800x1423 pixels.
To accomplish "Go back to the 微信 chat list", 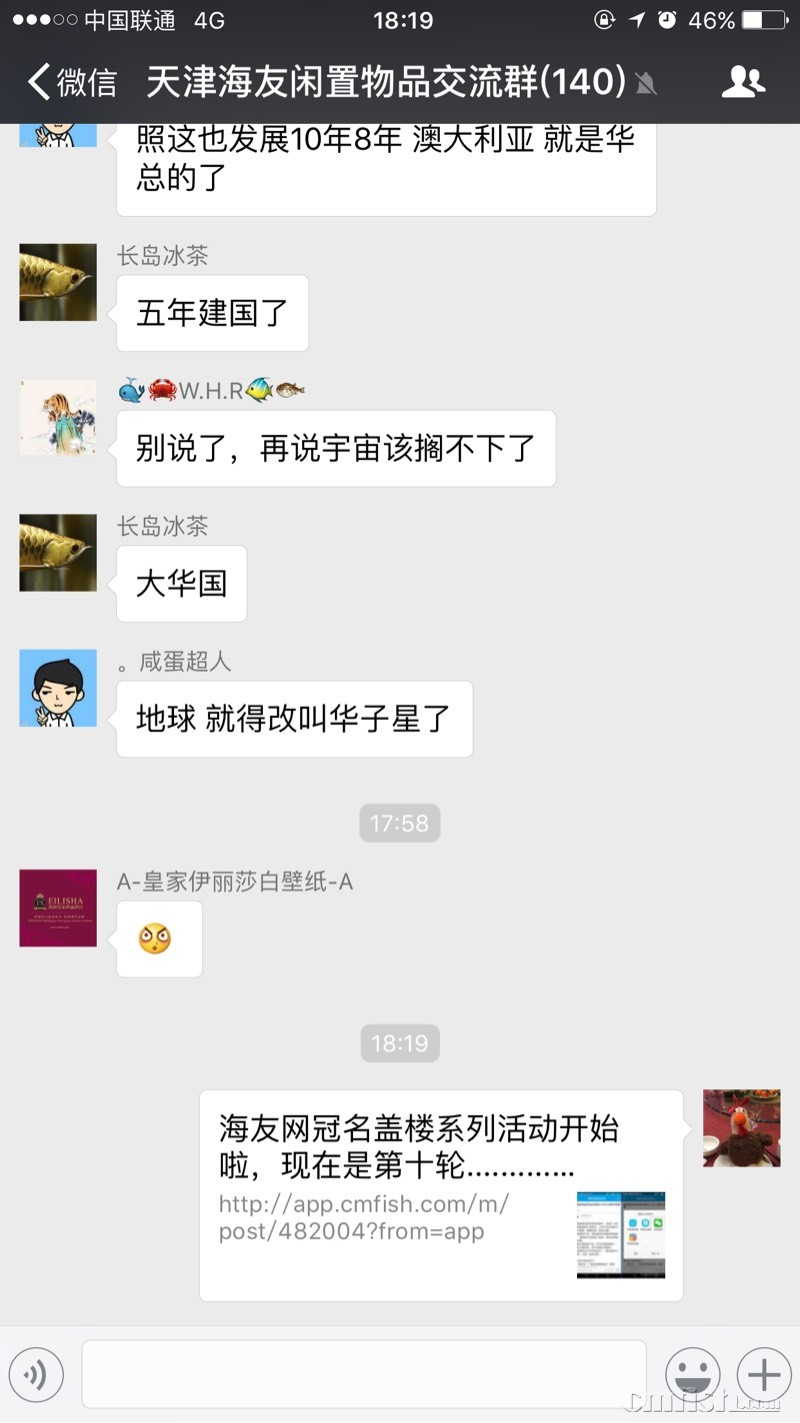I will (x=70, y=82).
